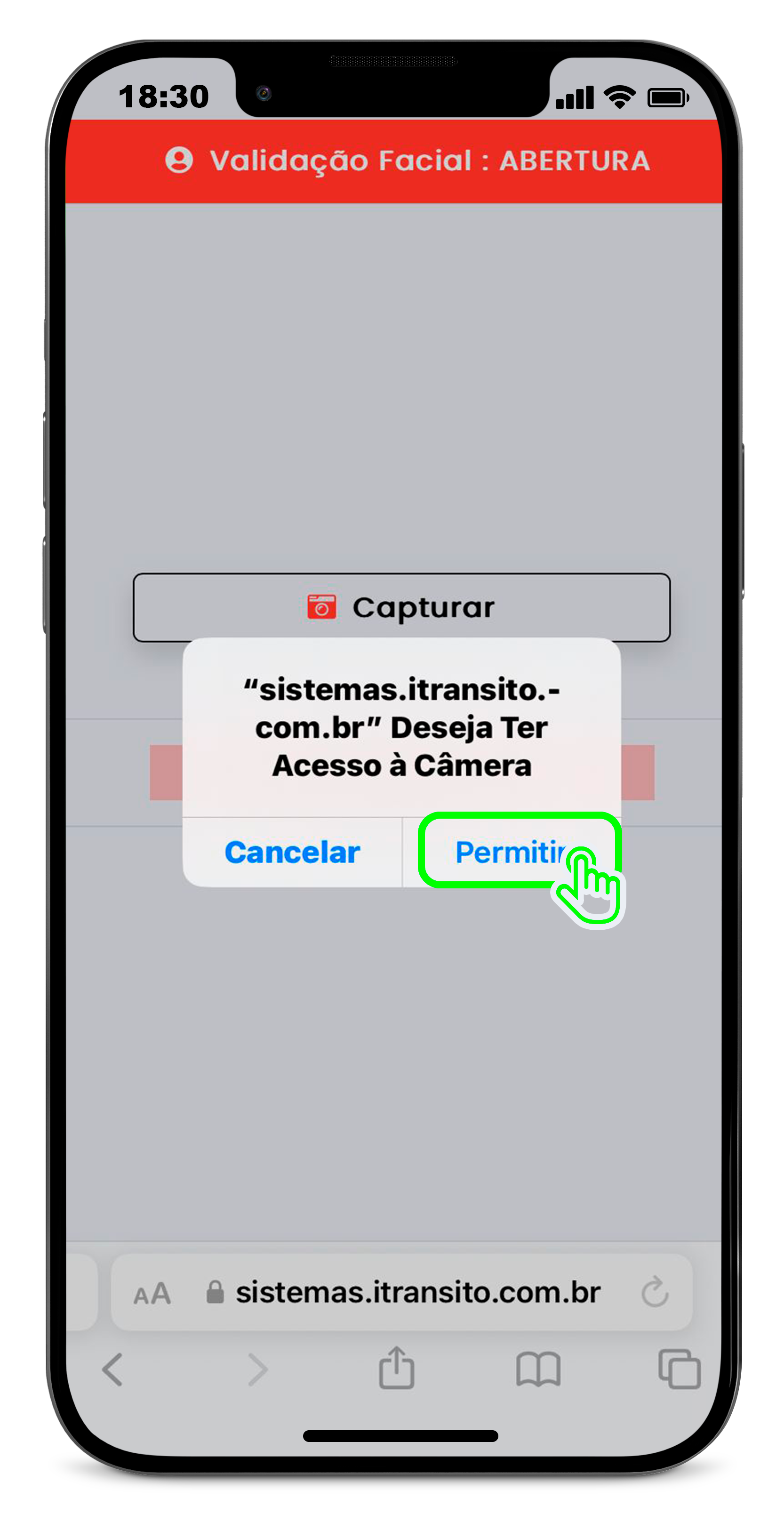Show all open Safari tabs
This screenshot has width=784, height=1514.
coord(680,1369)
